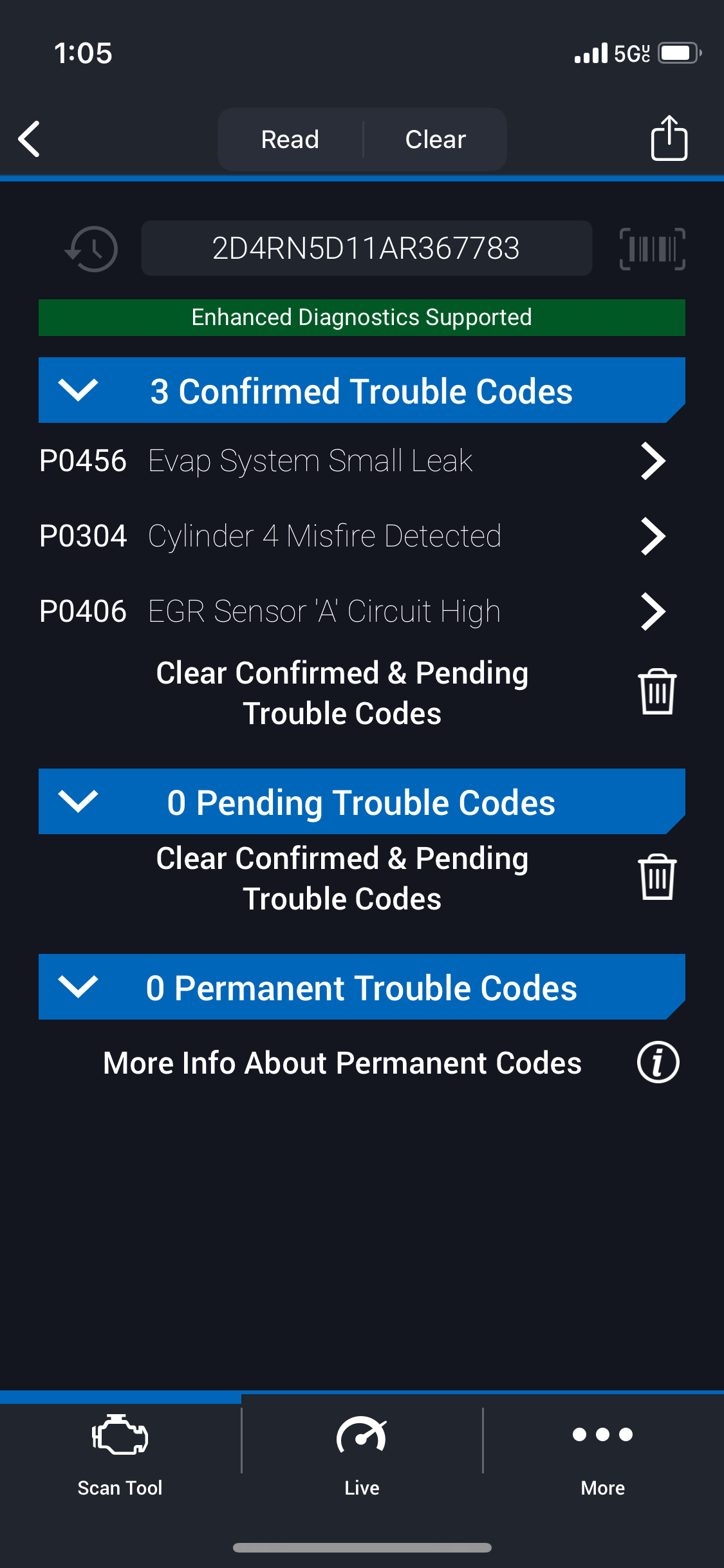Open P0456 Evap System Small Leak
Image resolution: width=724 pixels, height=1568 pixels.
pyautogui.click(x=351, y=461)
